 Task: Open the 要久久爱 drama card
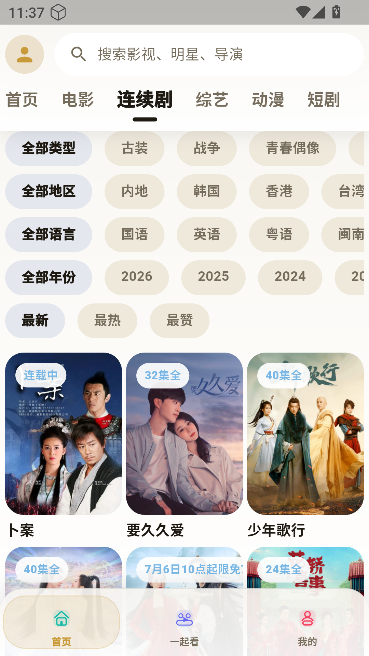tap(184, 446)
